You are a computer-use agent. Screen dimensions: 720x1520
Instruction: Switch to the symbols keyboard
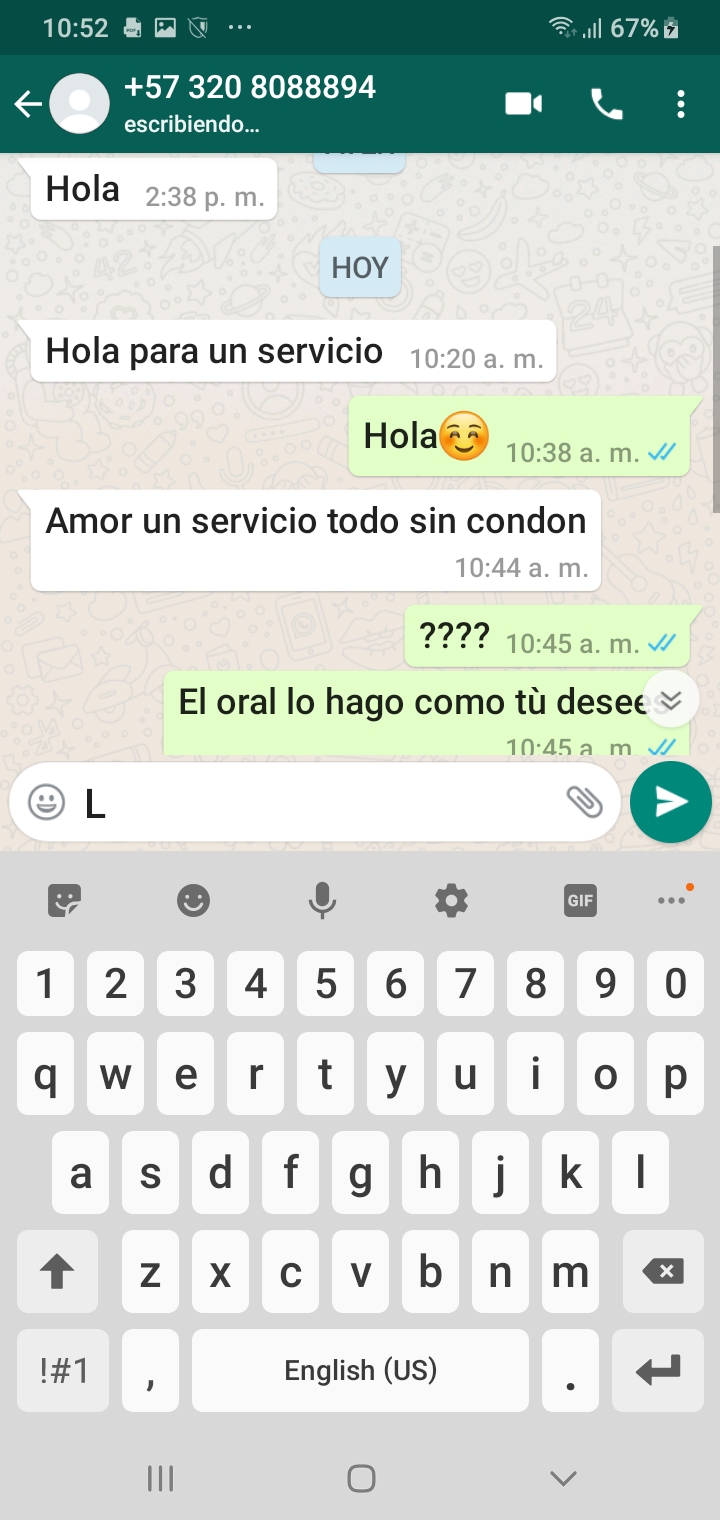pyautogui.click(x=63, y=1370)
